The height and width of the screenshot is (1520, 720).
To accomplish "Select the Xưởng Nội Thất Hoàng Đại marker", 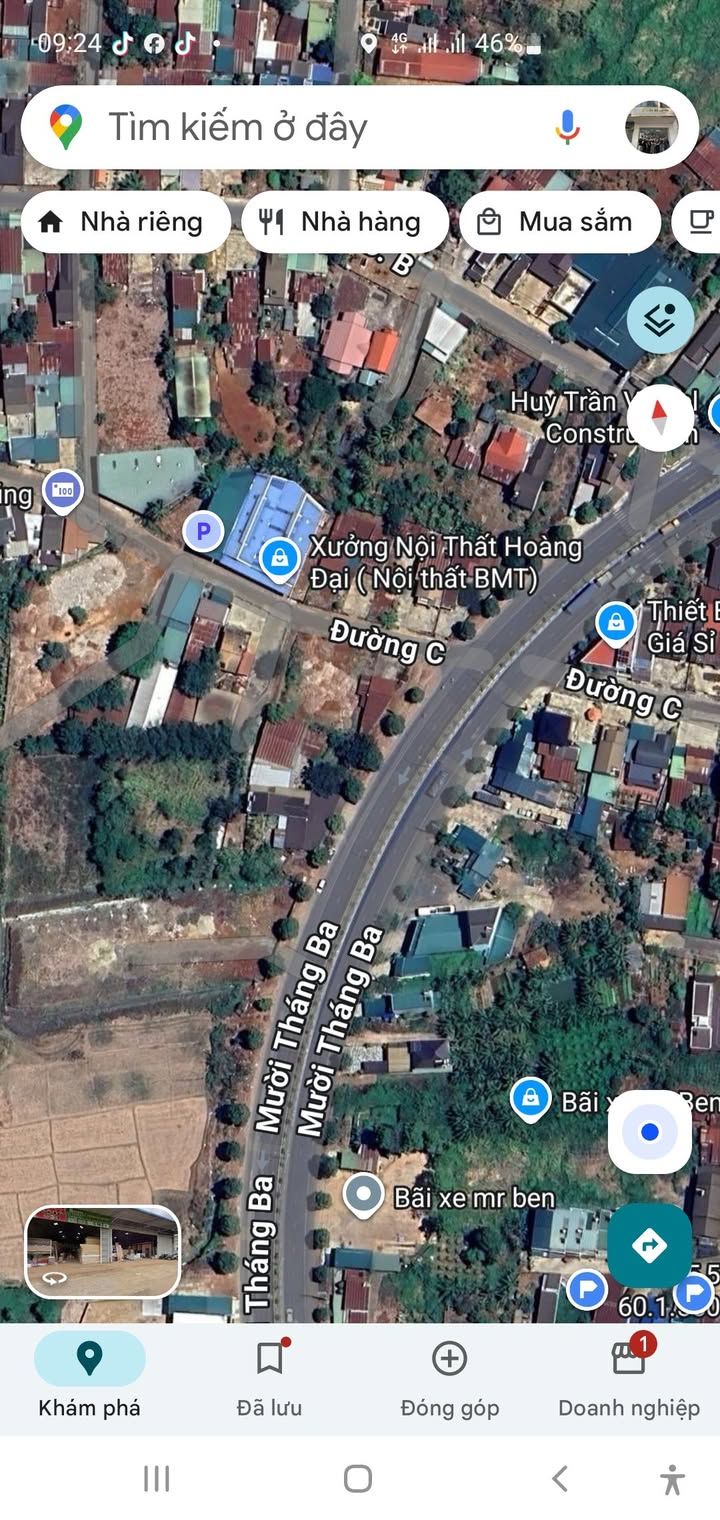I will pos(280,559).
